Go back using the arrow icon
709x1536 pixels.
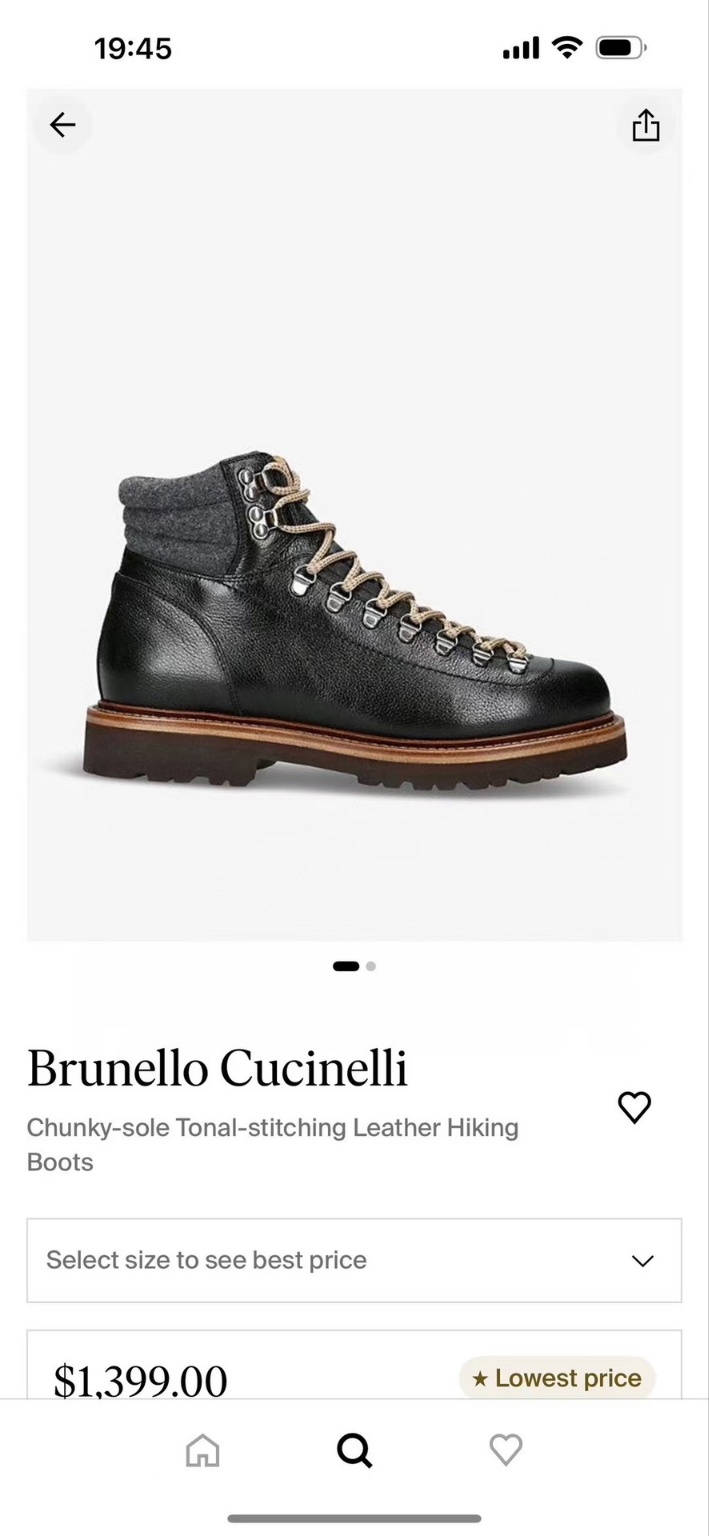[x=63, y=125]
